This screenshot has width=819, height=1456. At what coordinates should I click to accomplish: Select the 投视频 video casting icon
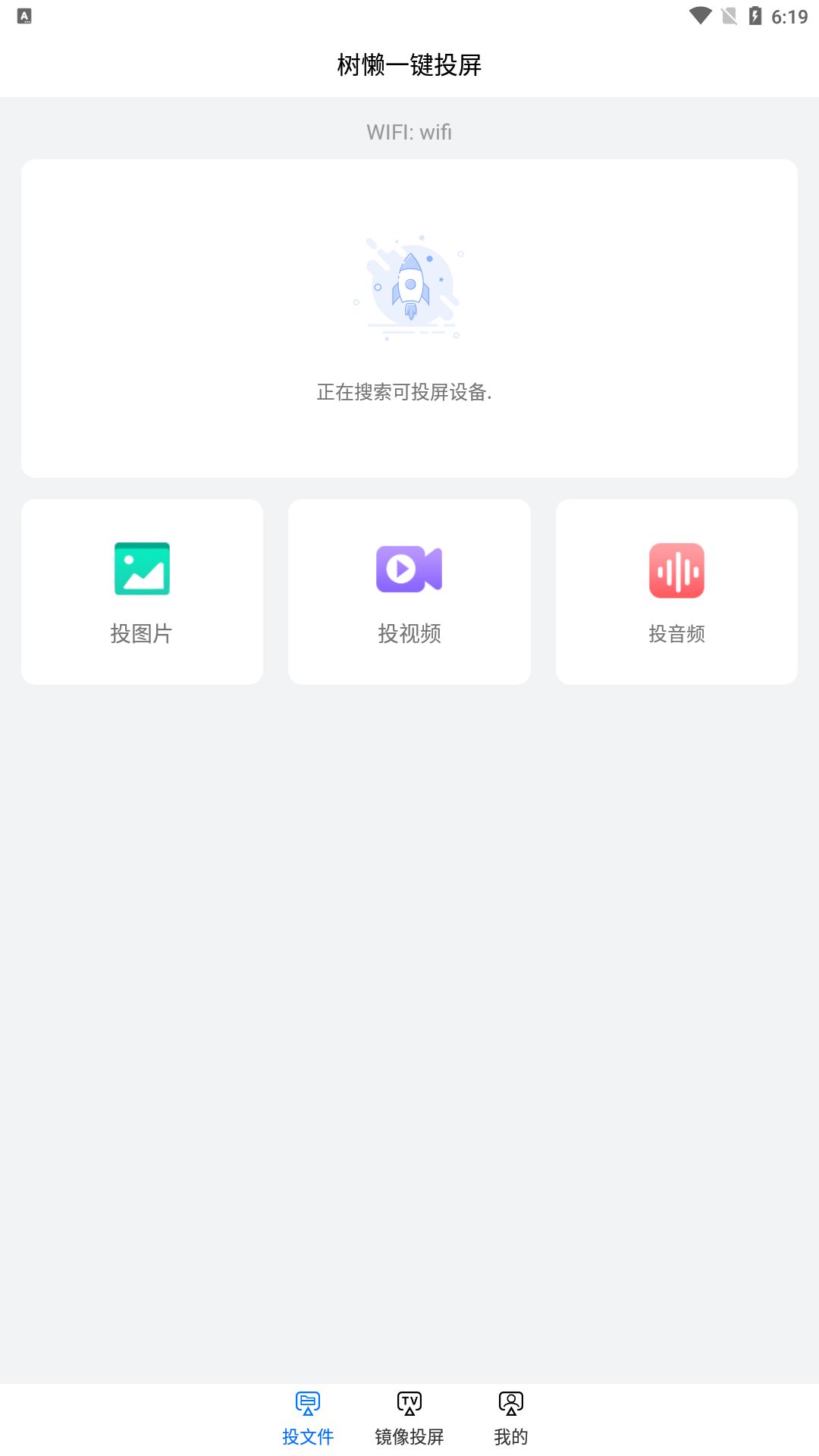point(409,570)
